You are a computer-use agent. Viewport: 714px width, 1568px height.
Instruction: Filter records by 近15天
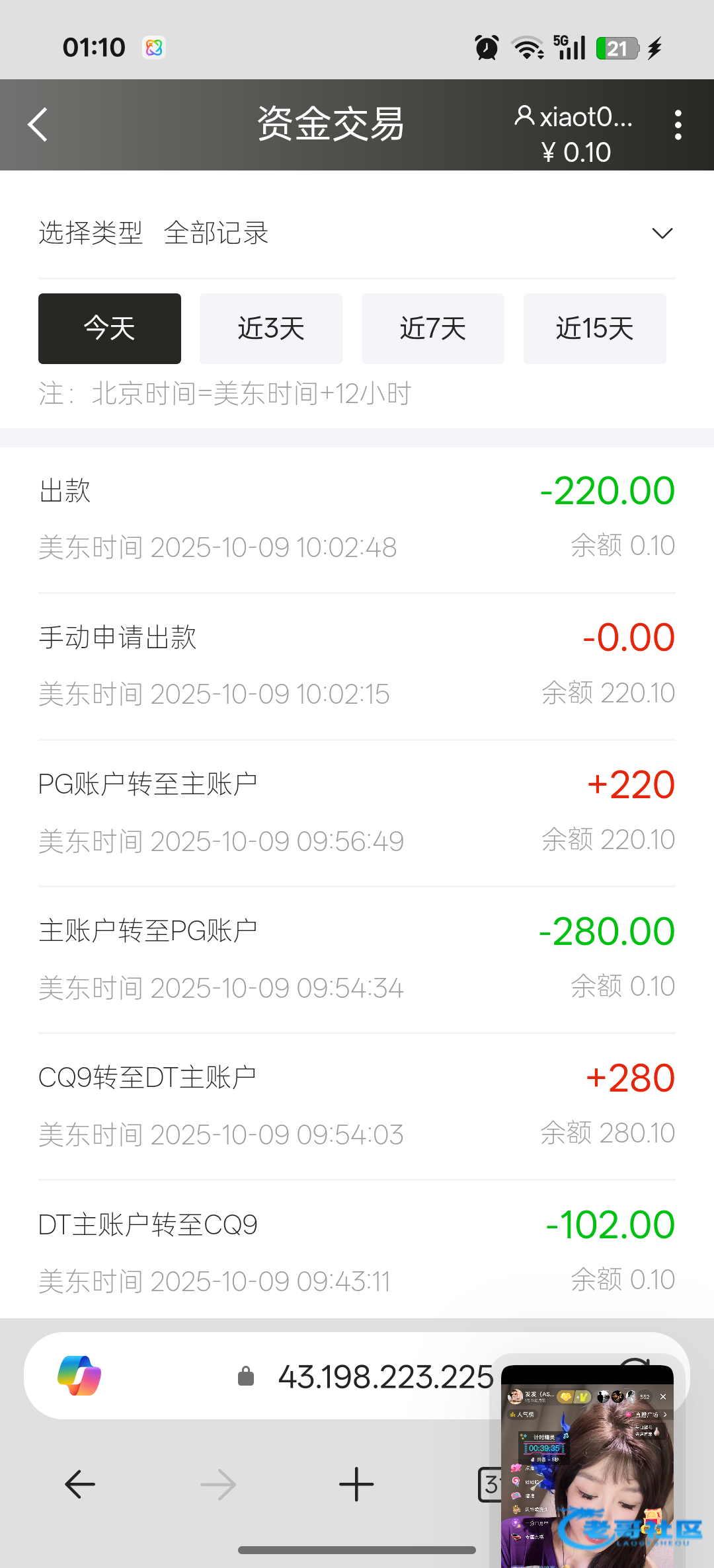[594, 328]
